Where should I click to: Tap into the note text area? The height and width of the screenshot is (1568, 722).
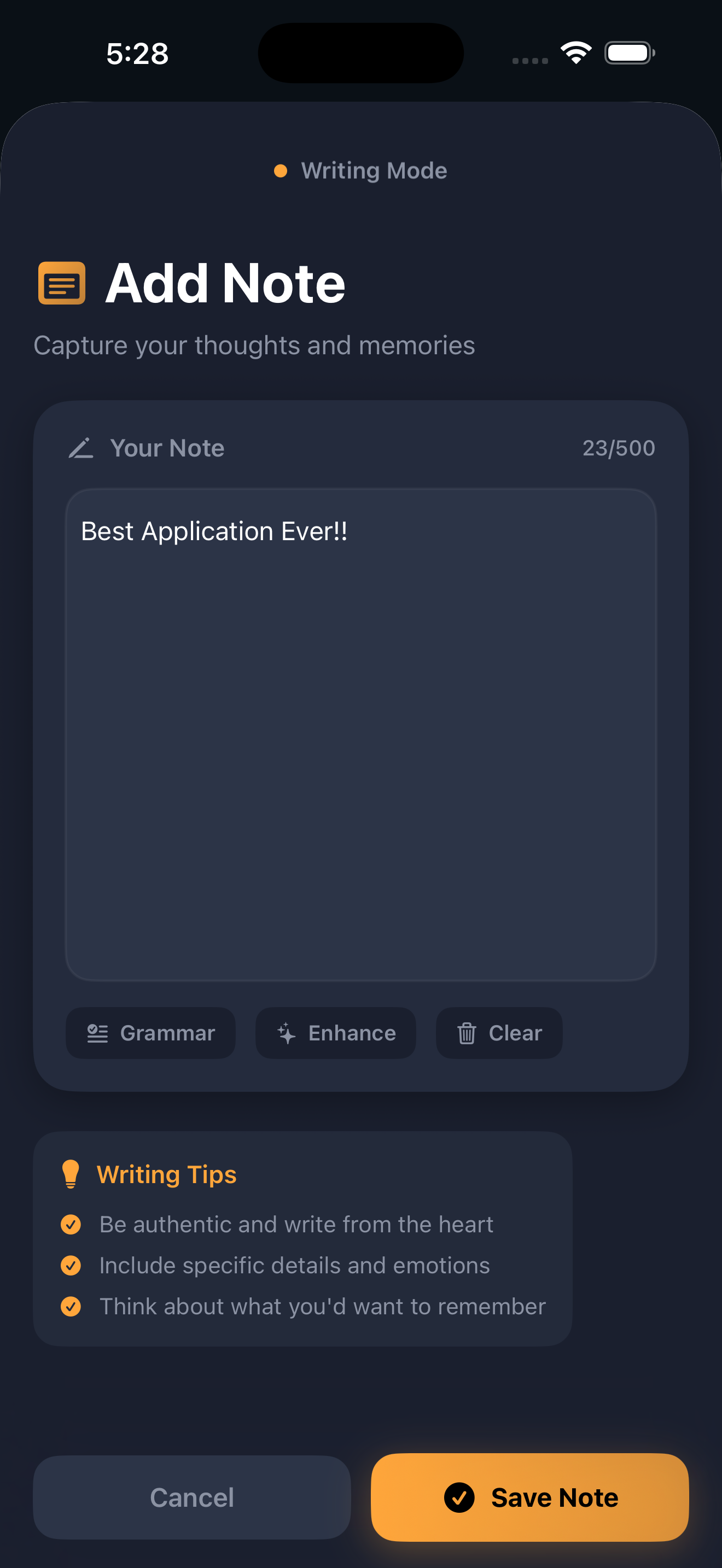(360, 734)
